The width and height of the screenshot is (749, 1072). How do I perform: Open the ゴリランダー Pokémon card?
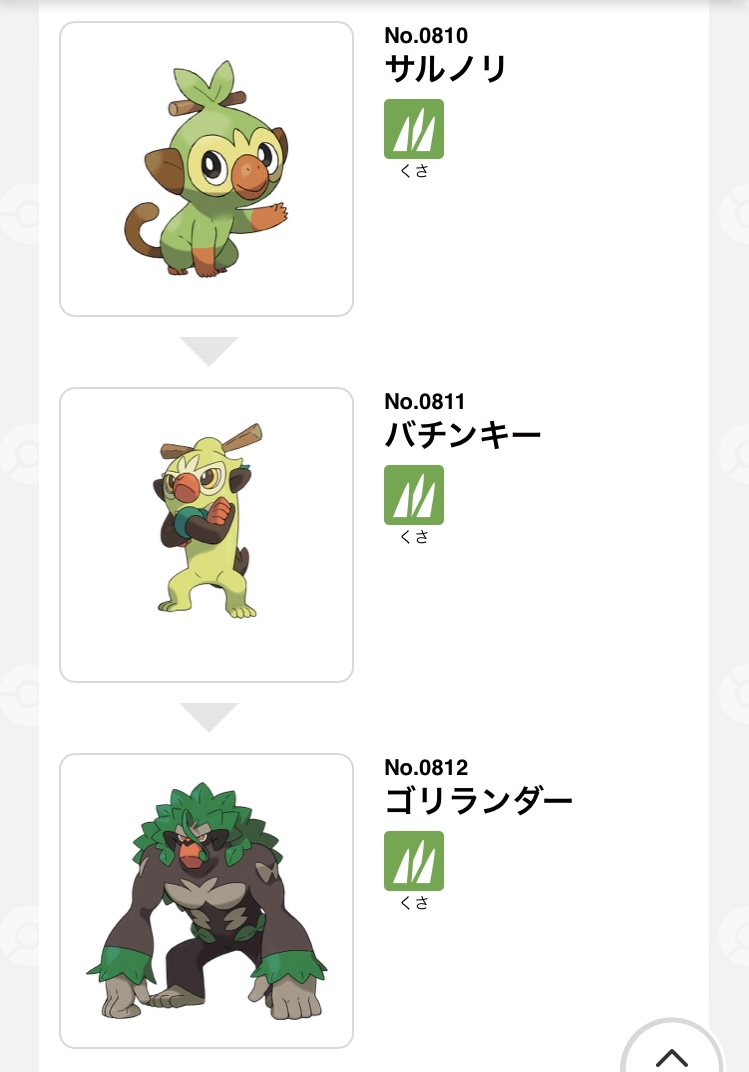pos(206,900)
